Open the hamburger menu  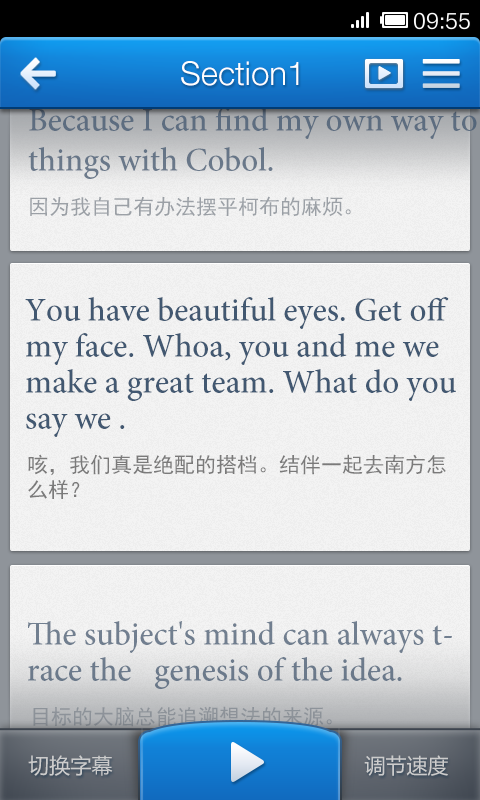(441, 74)
